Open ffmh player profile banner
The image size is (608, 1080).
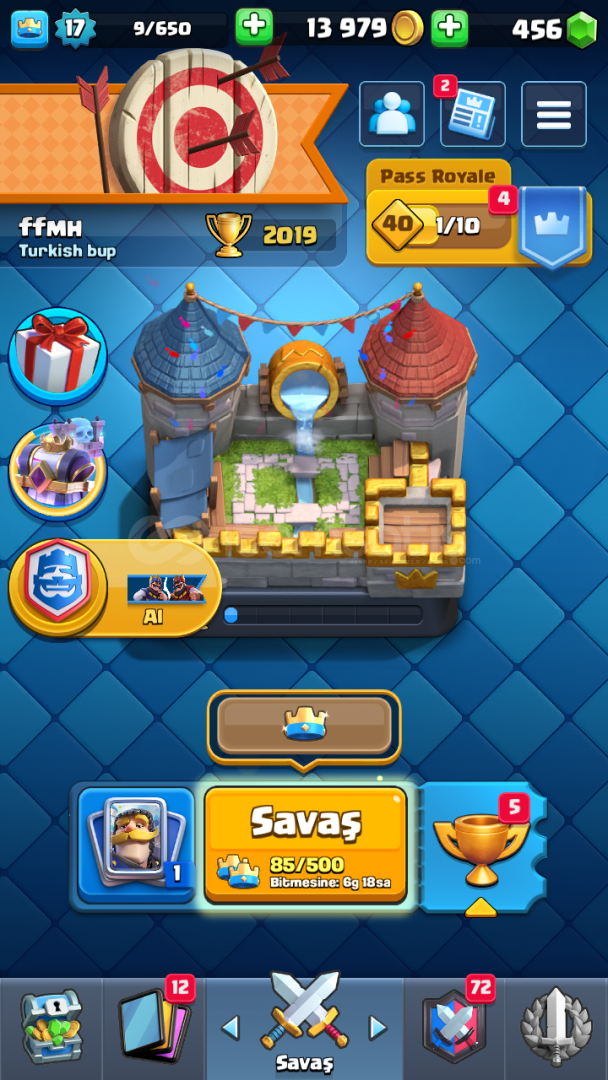pyautogui.click(x=170, y=236)
